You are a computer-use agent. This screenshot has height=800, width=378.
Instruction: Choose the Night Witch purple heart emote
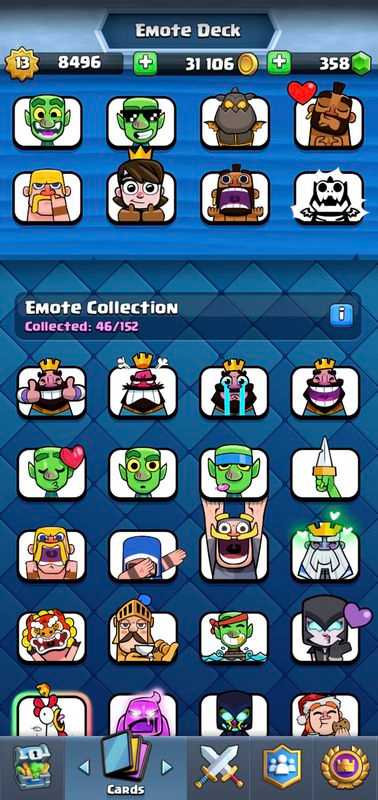(x=331, y=629)
